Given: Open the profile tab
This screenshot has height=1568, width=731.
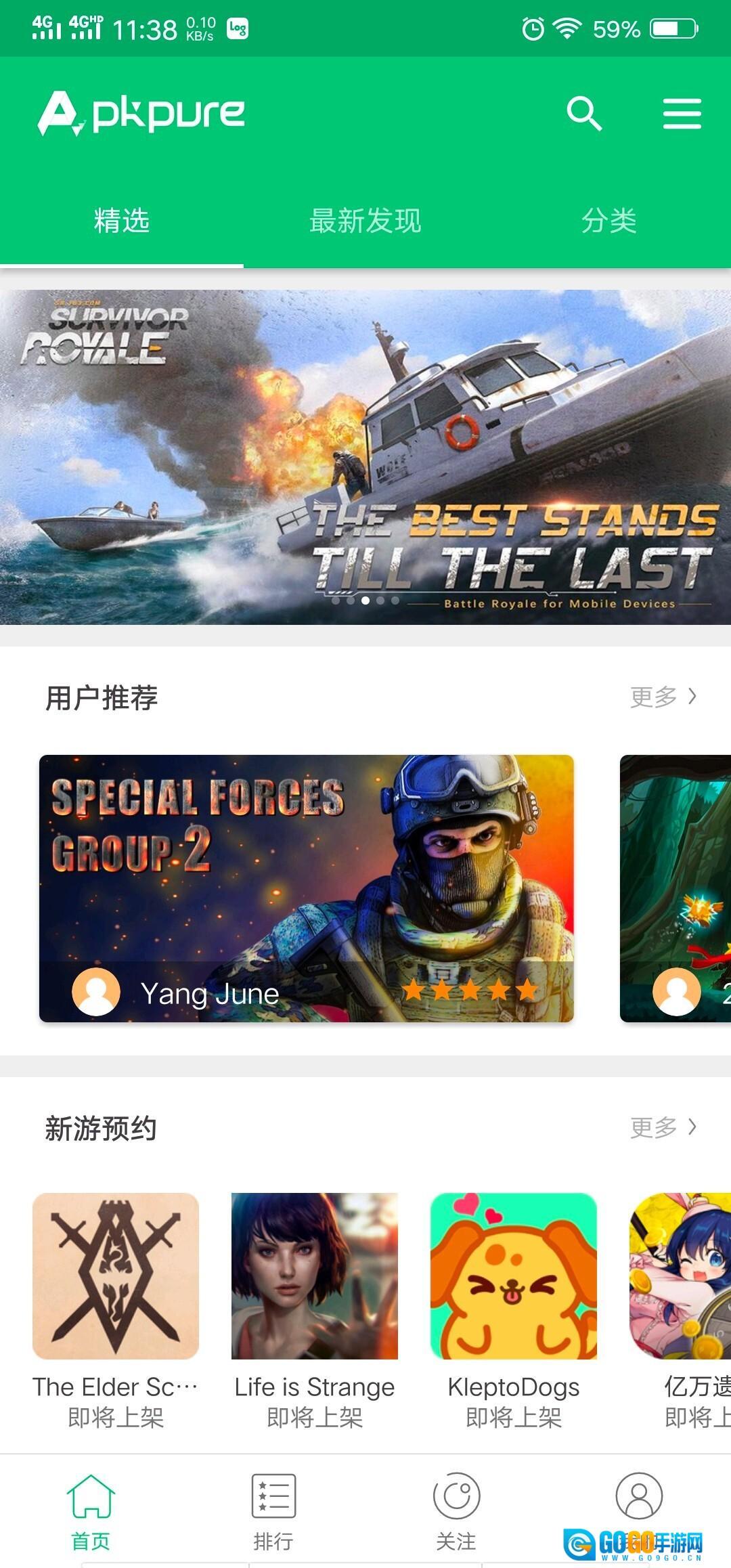Looking at the screenshot, I should click(x=639, y=1496).
